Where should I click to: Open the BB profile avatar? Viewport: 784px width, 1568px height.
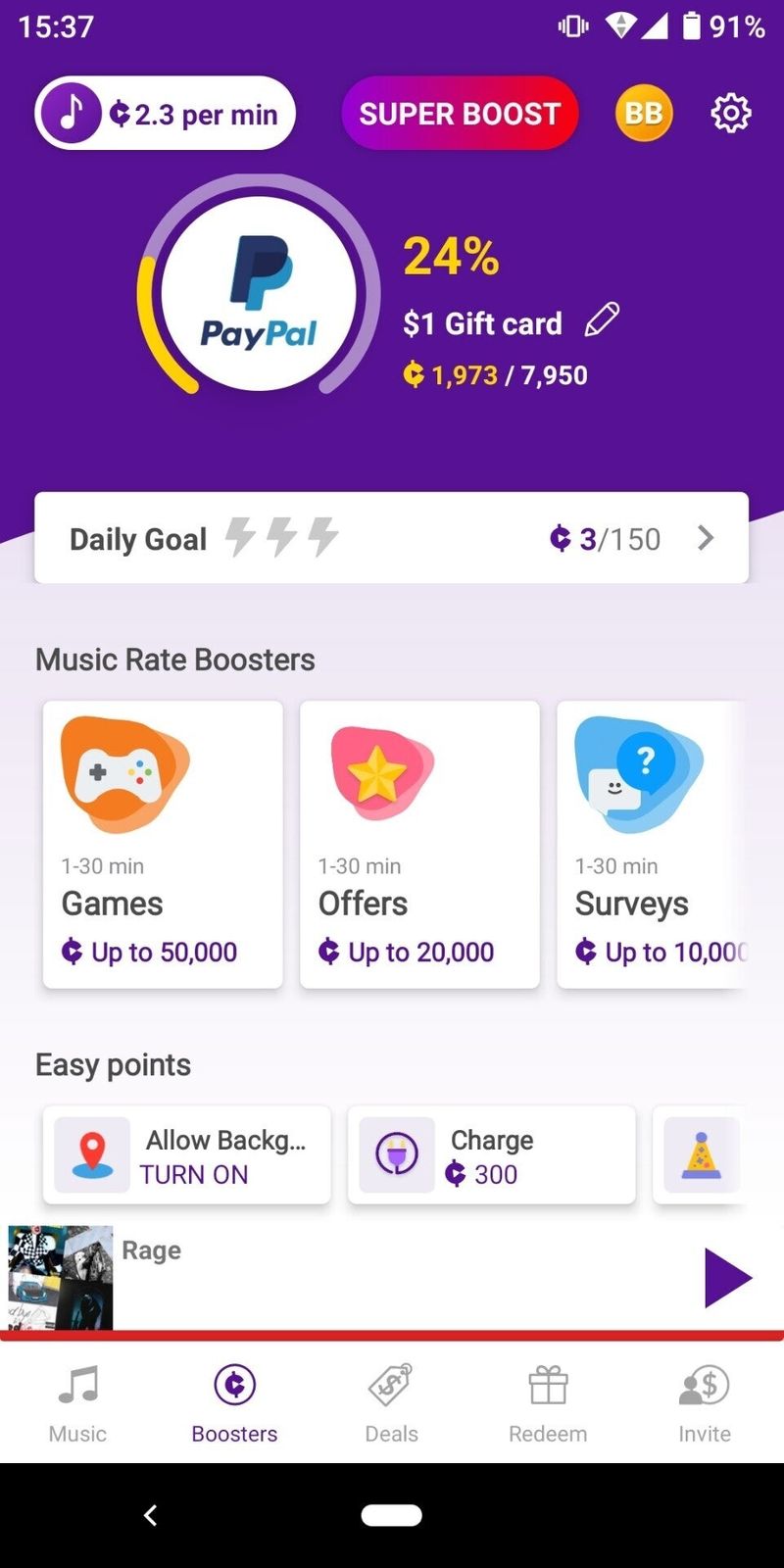click(644, 114)
